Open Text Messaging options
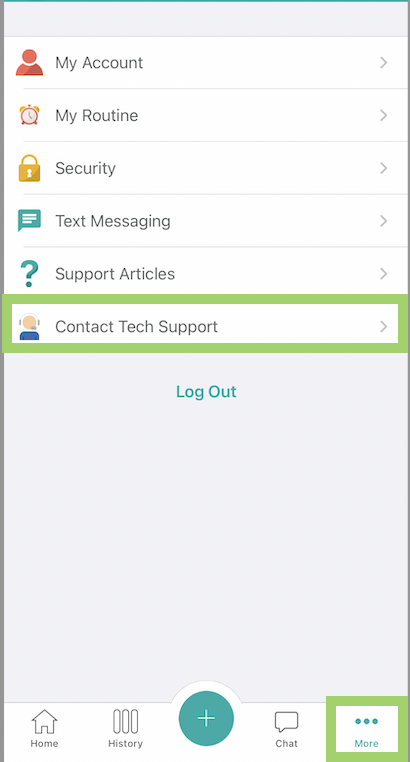The width and height of the screenshot is (410, 762). tap(206, 221)
